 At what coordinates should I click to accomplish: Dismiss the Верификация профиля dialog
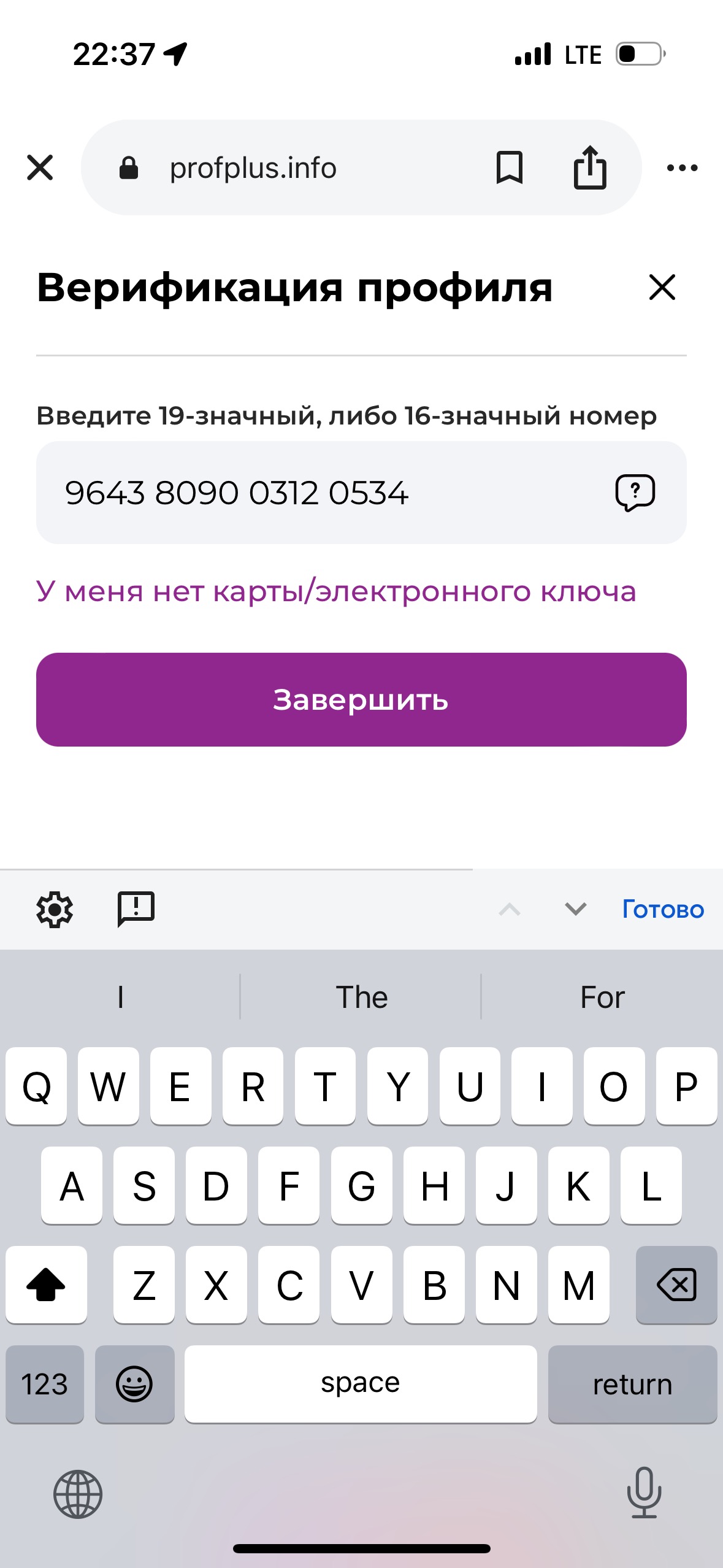point(662,287)
